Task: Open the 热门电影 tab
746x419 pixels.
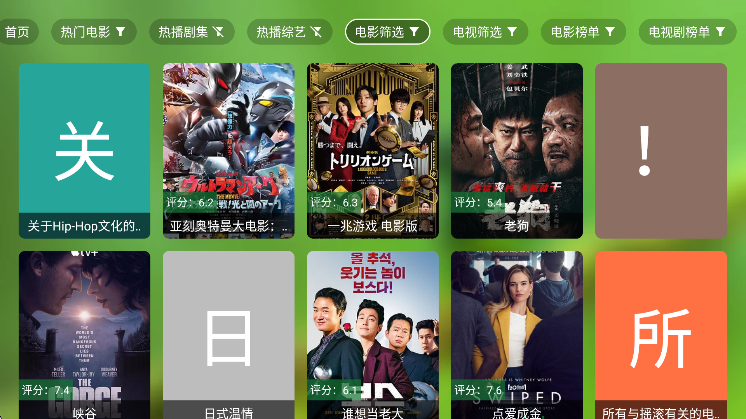Action: 92,32
